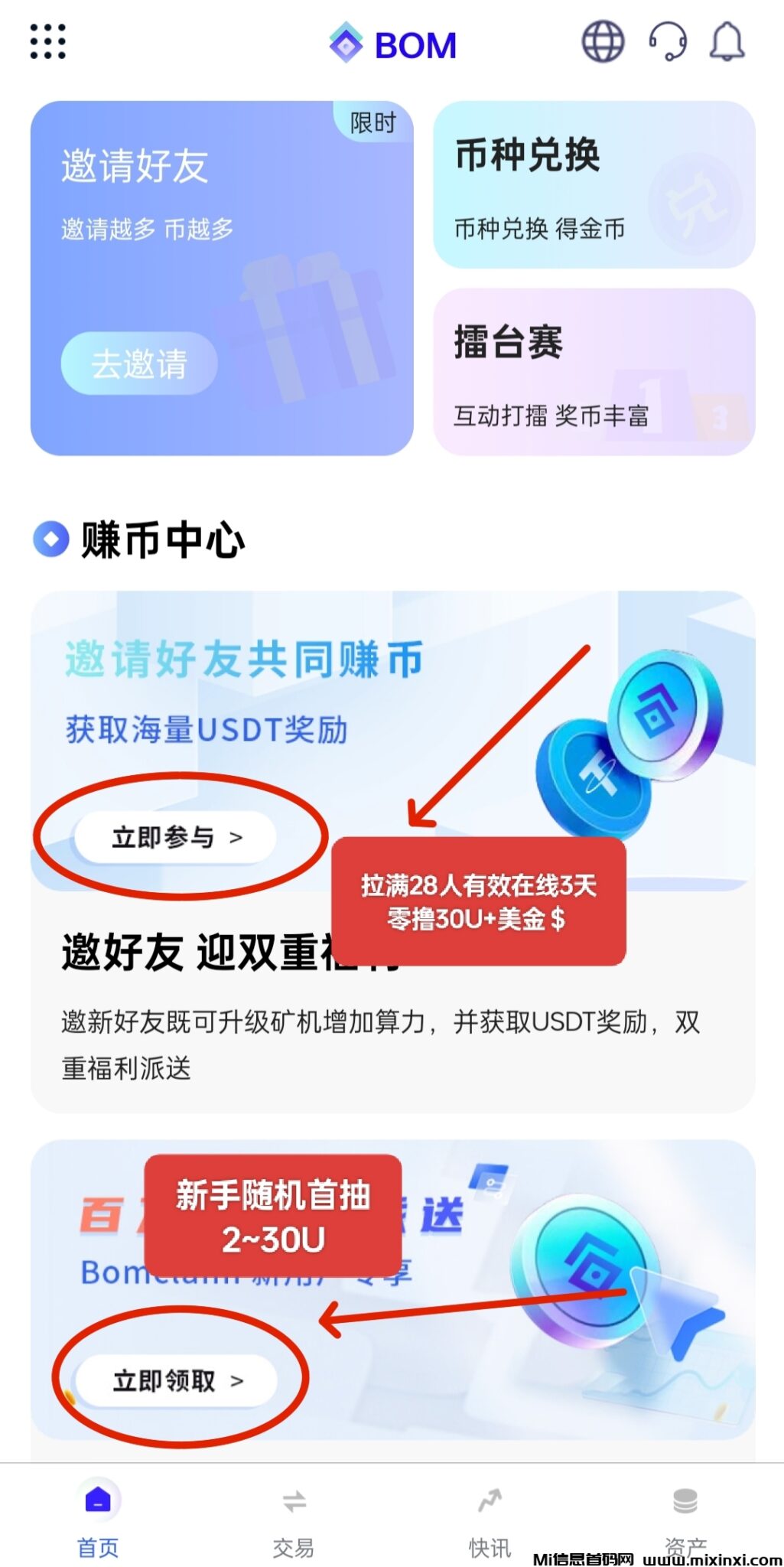Tap the 去邀请 button

click(x=139, y=363)
